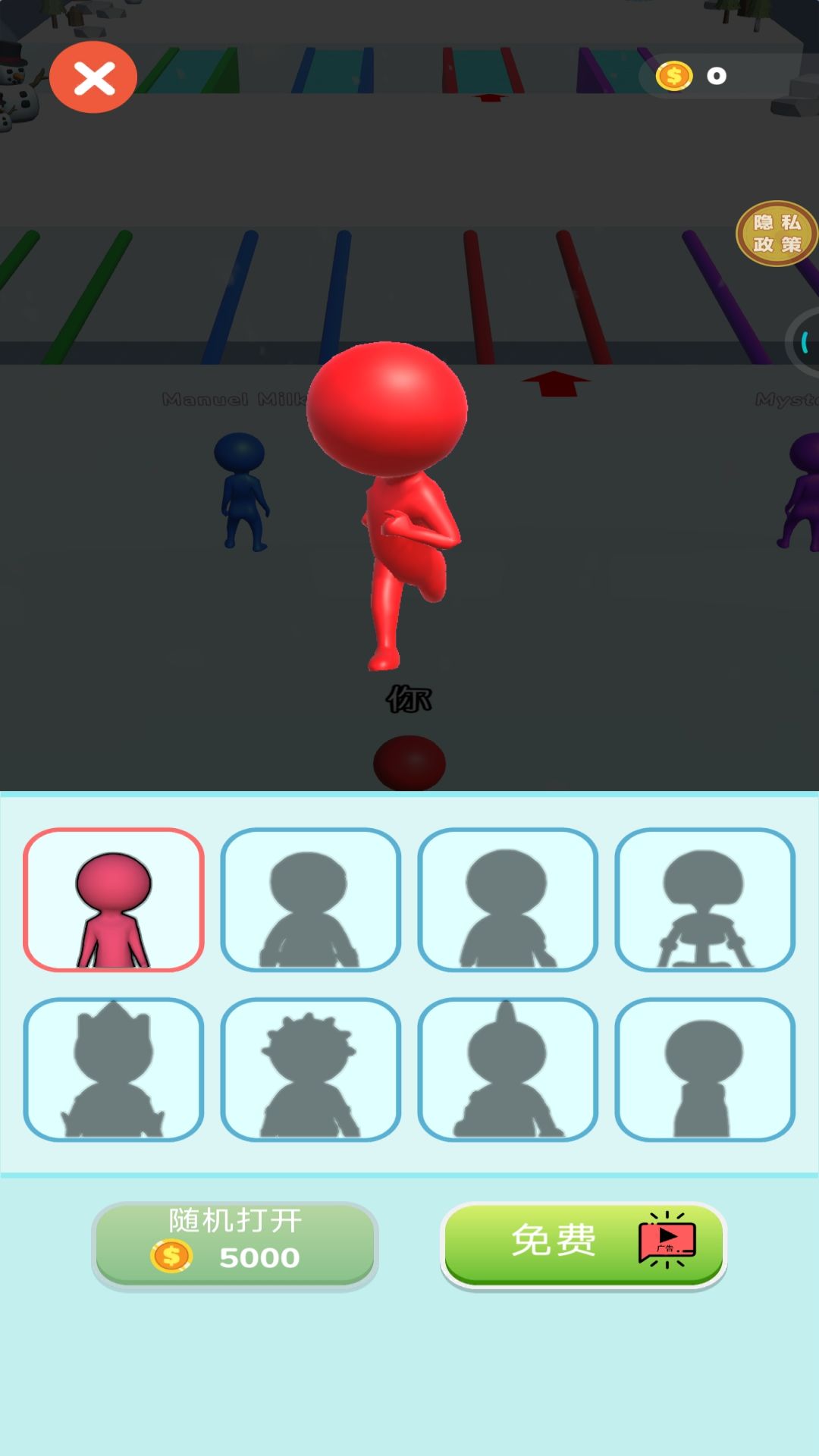Select the unlocked pink character skin
Image resolution: width=819 pixels, height=1456 pixels.
114,900
